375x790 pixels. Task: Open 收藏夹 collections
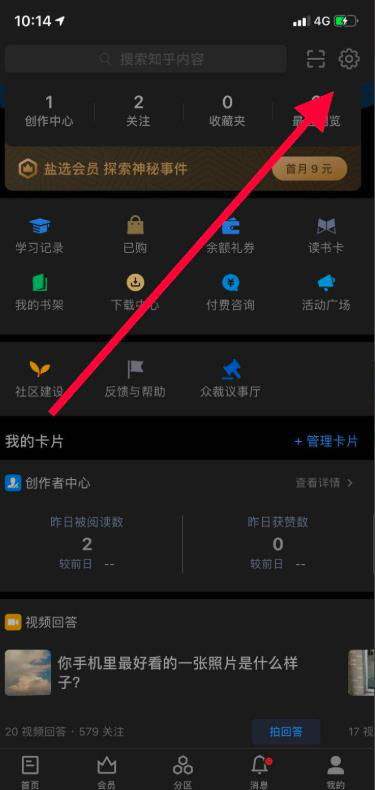[227, 111]
